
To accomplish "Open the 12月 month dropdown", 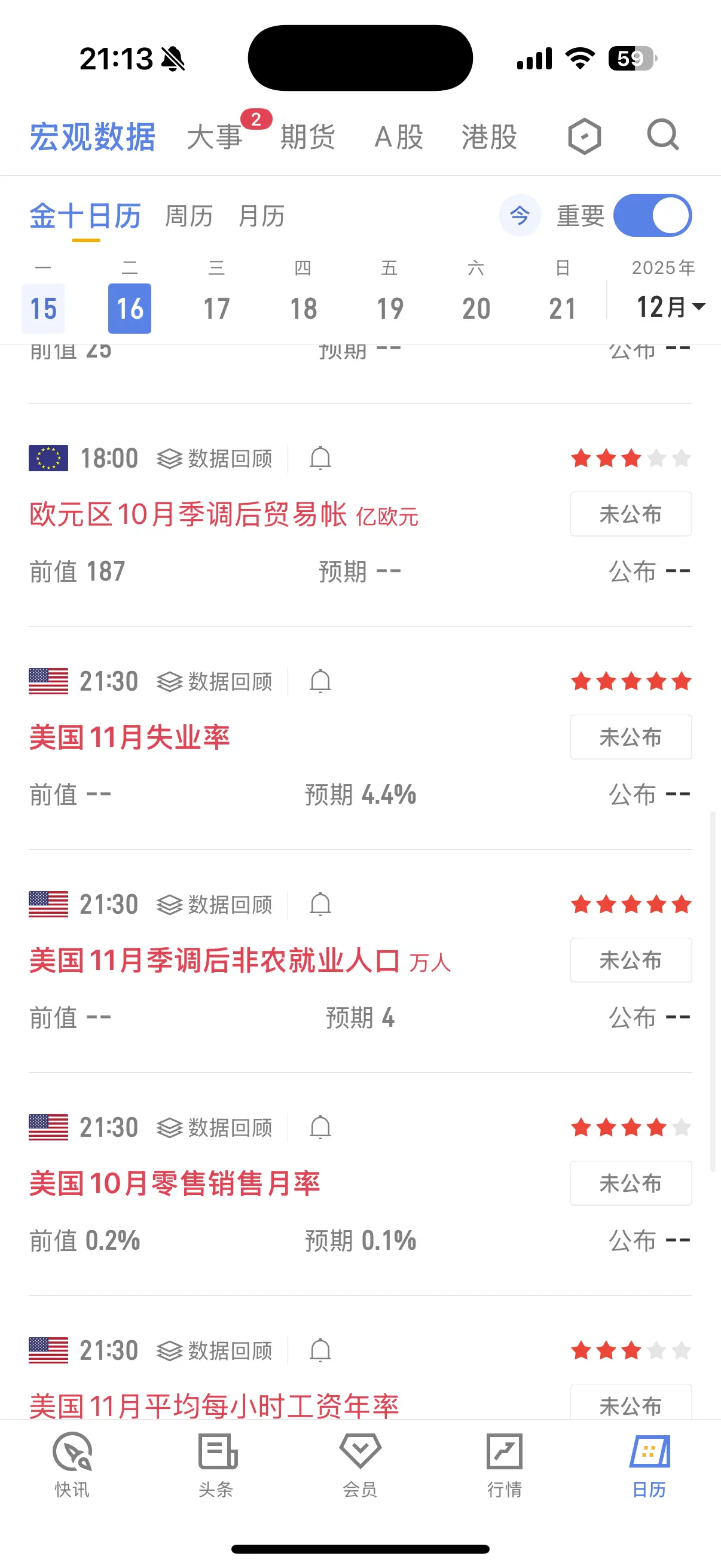I will (x=671, y=307).
